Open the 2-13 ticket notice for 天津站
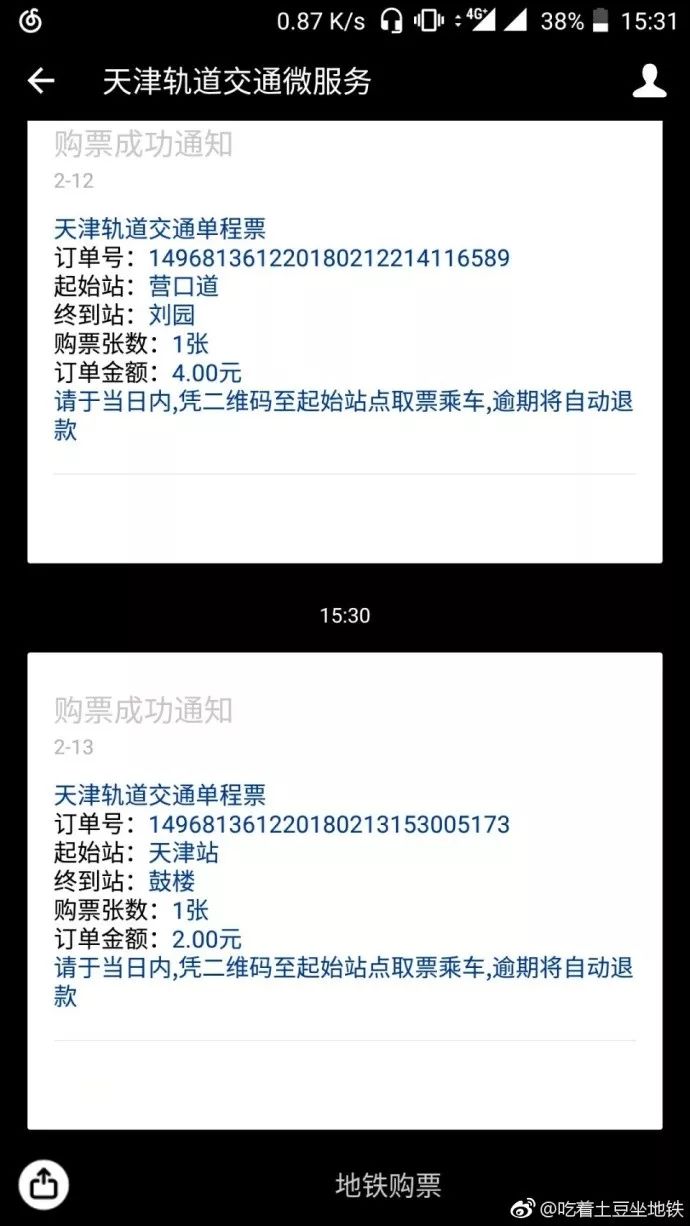This screenshot has width=690, height=1226. pyautogui.click(x=344, y=890)
